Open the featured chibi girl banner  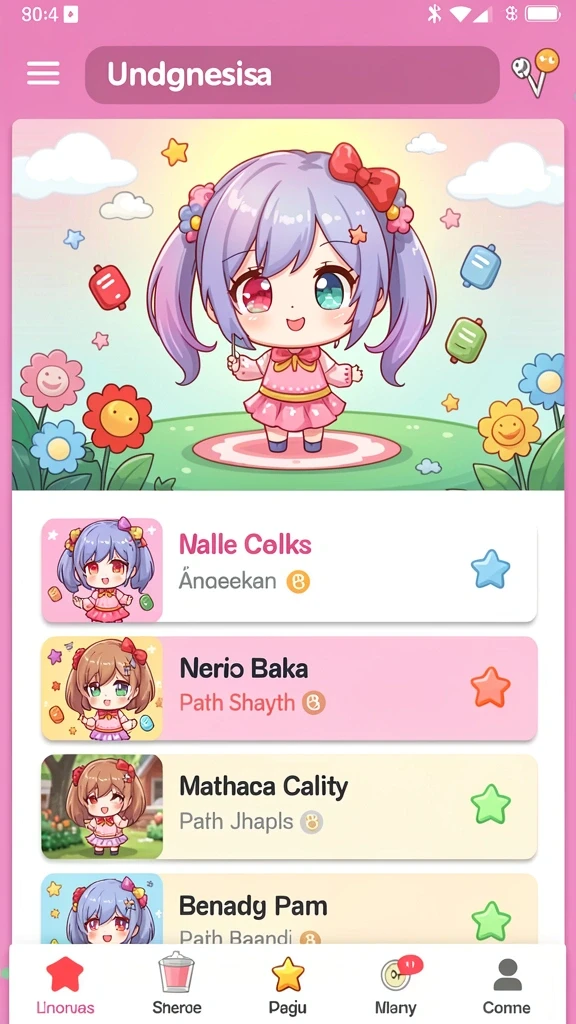point(288,304)
